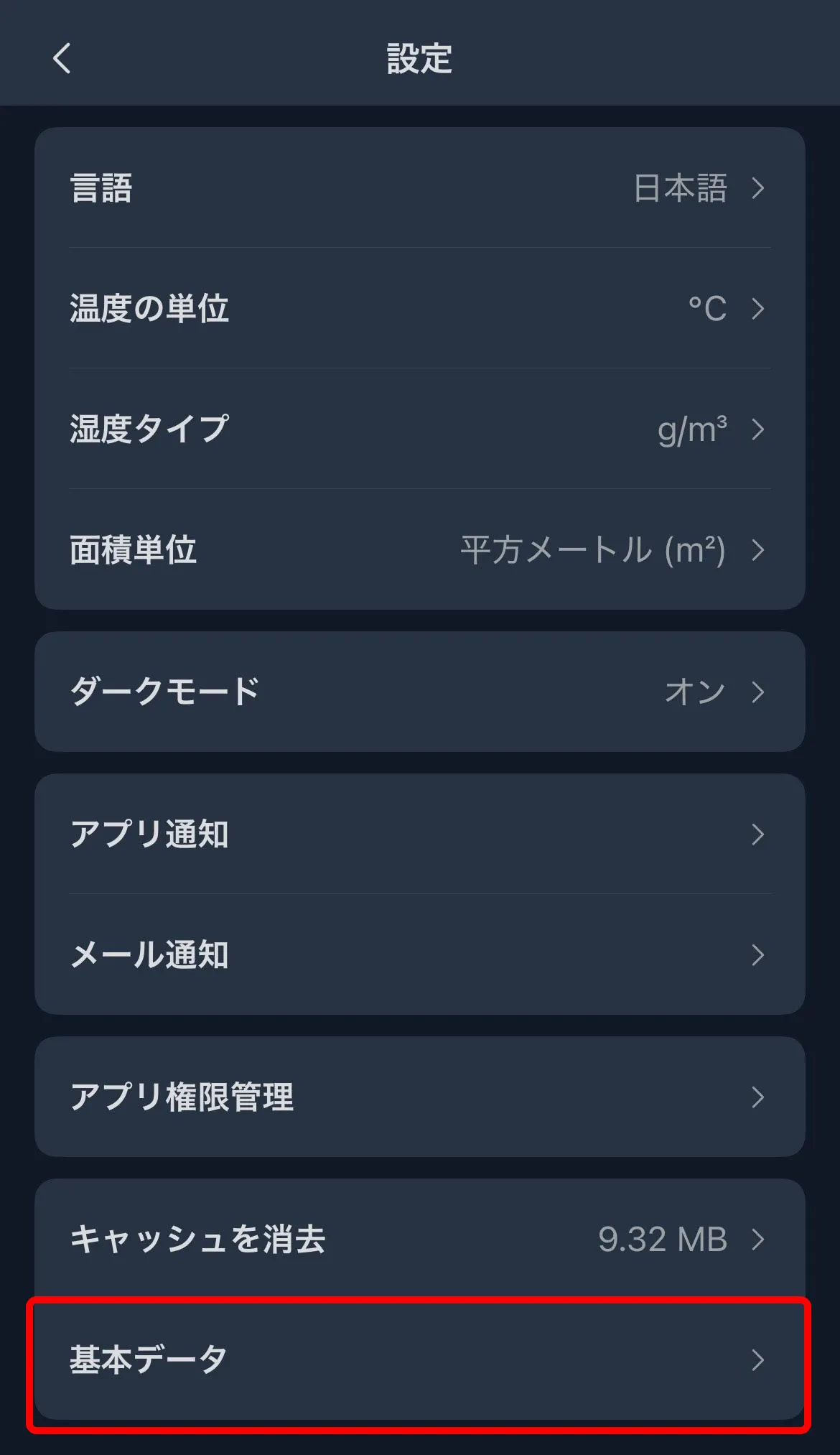Screen dimensions: 840x1455
Task: Click the chevron next to 日本語
Action: coord(759,188)
